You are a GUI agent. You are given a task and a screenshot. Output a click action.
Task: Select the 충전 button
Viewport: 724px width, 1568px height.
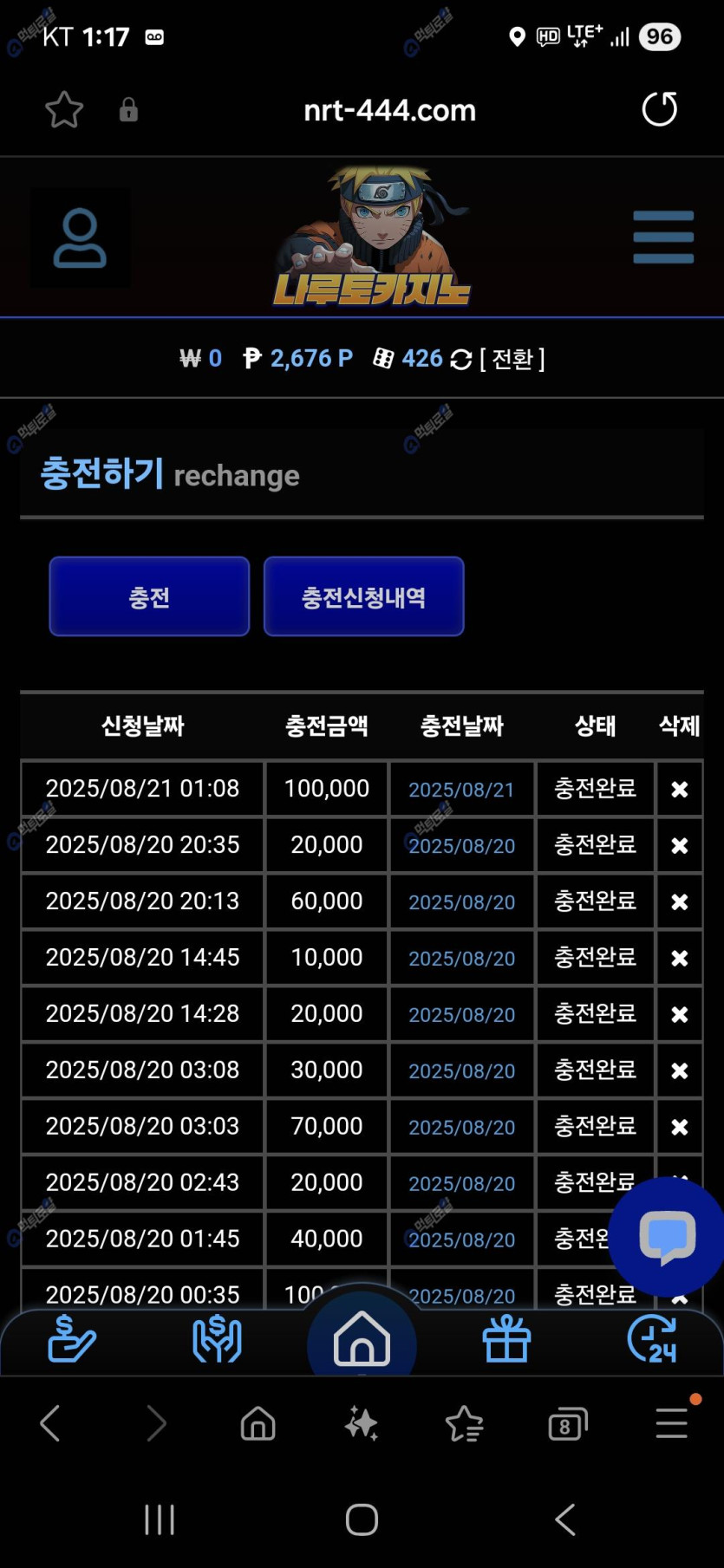(x=149, y=597)
